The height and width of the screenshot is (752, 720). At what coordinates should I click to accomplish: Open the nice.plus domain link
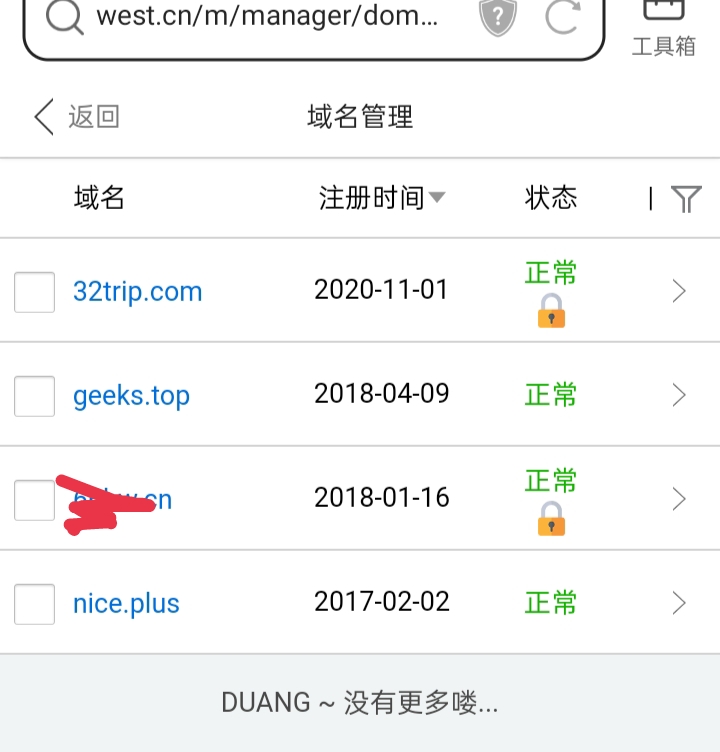pos(126,604)
